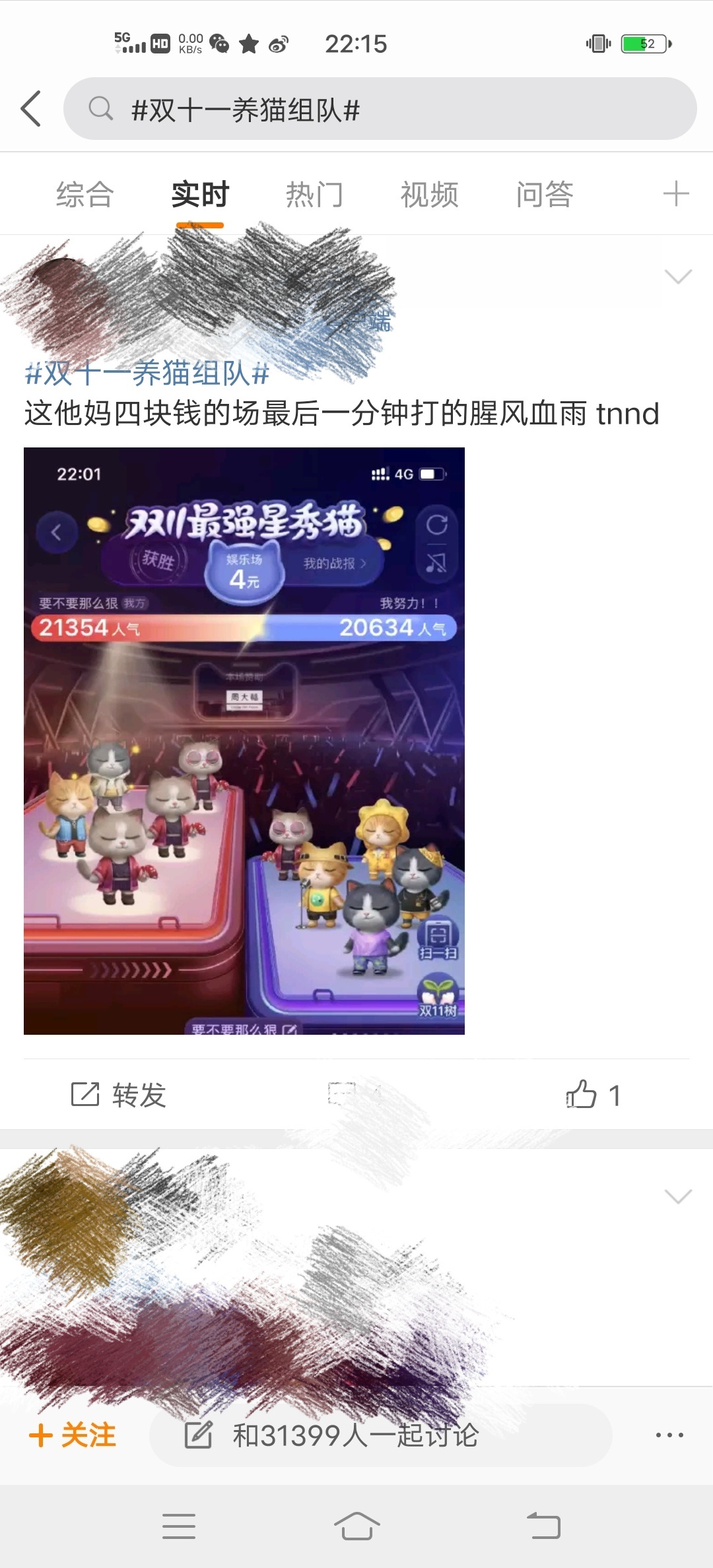
Task: Tap the system back button
Action: (x=543, y=1526)
